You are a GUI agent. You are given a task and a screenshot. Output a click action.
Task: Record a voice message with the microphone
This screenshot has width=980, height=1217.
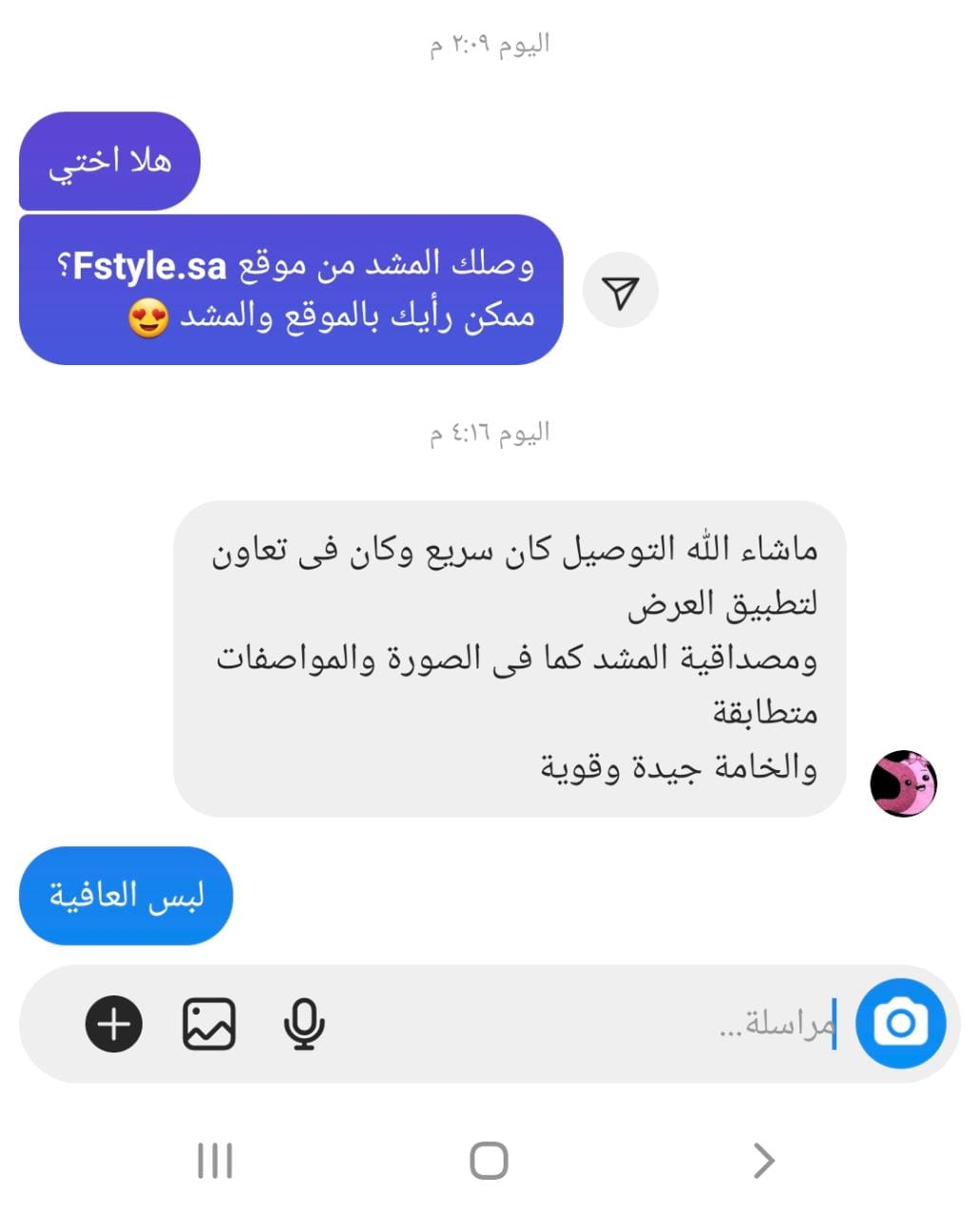[x=304, y=1024]
